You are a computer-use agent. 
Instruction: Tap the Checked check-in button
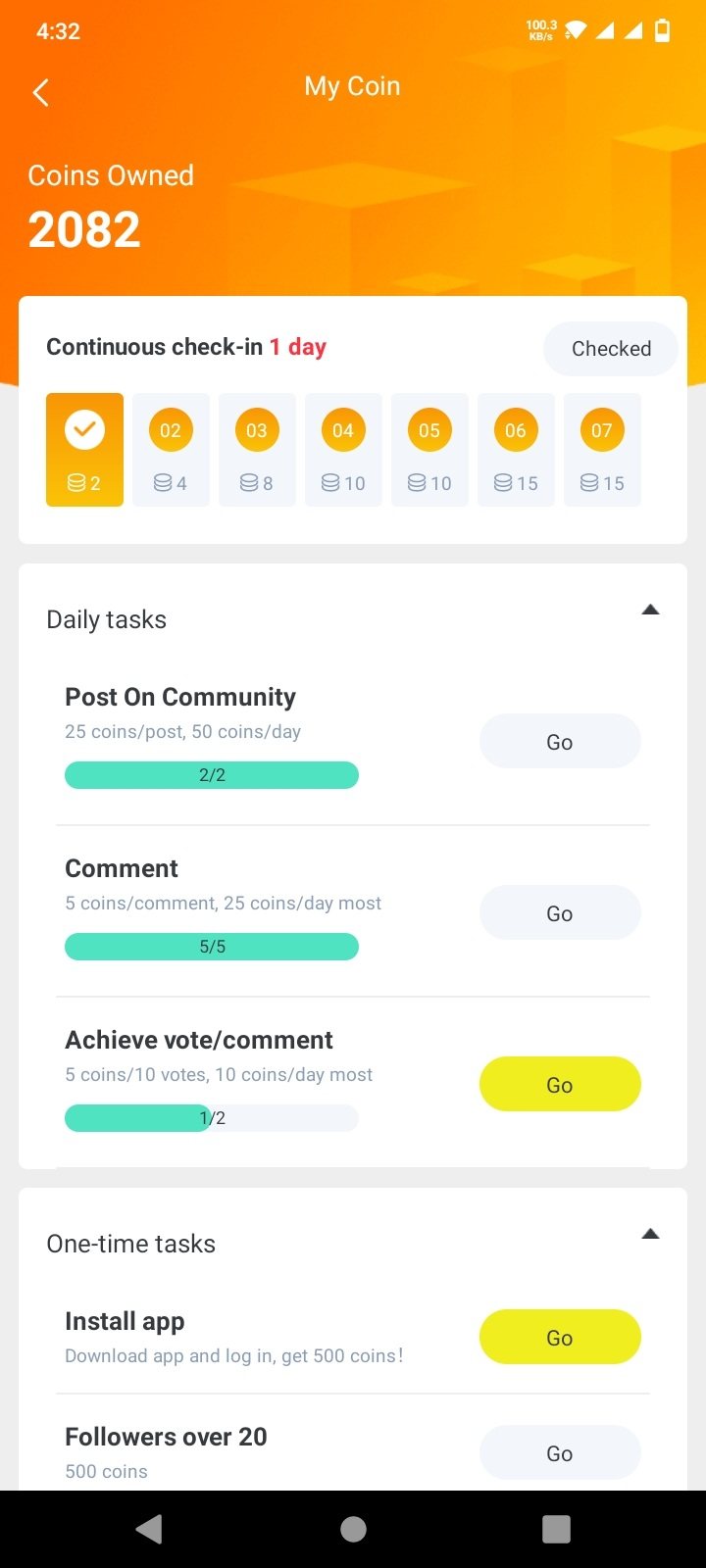610,349
